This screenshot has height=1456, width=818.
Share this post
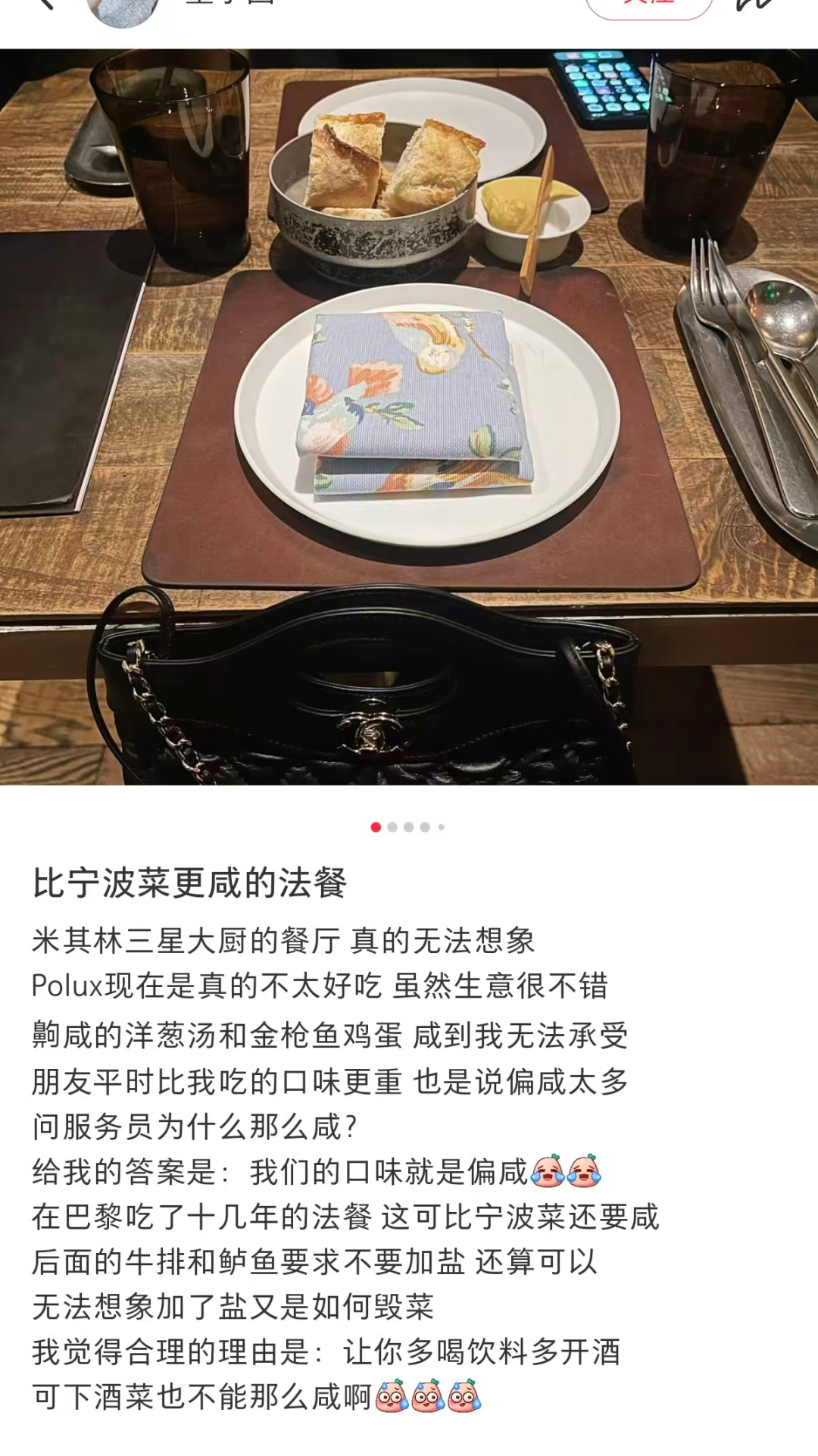click(757, 5)
